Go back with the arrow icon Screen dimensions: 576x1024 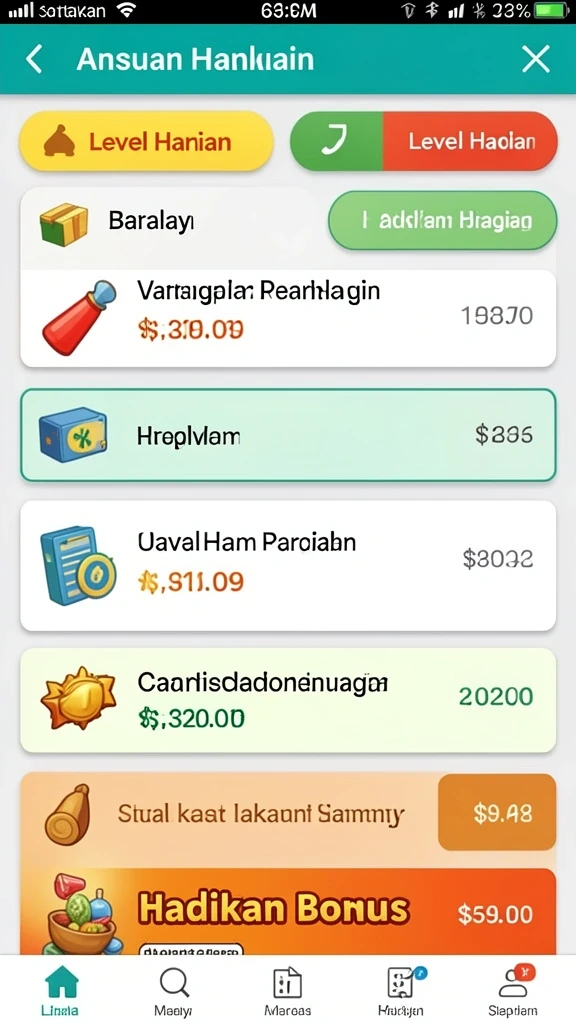click(x=34, y=59)
